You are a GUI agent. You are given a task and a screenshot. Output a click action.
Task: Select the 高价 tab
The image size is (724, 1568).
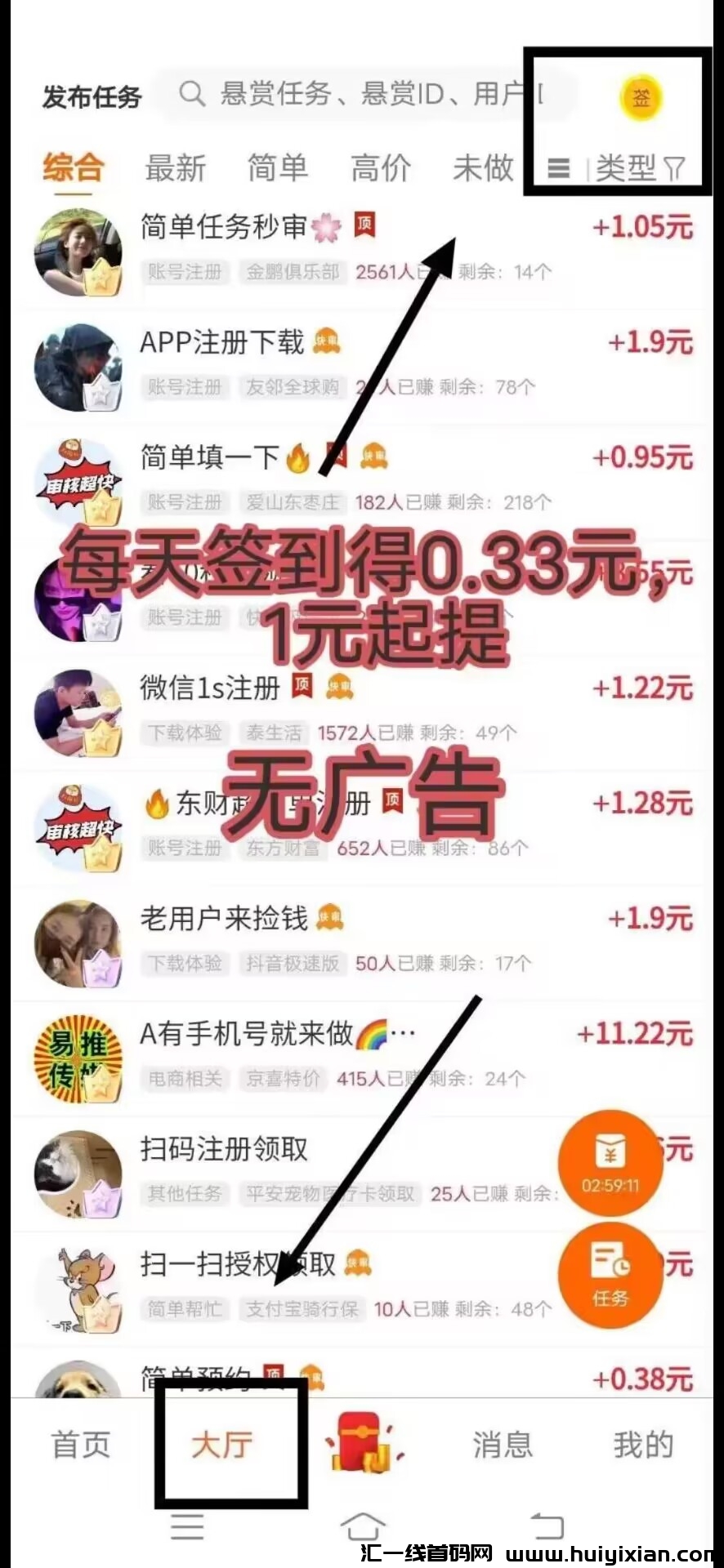point(381,168)
